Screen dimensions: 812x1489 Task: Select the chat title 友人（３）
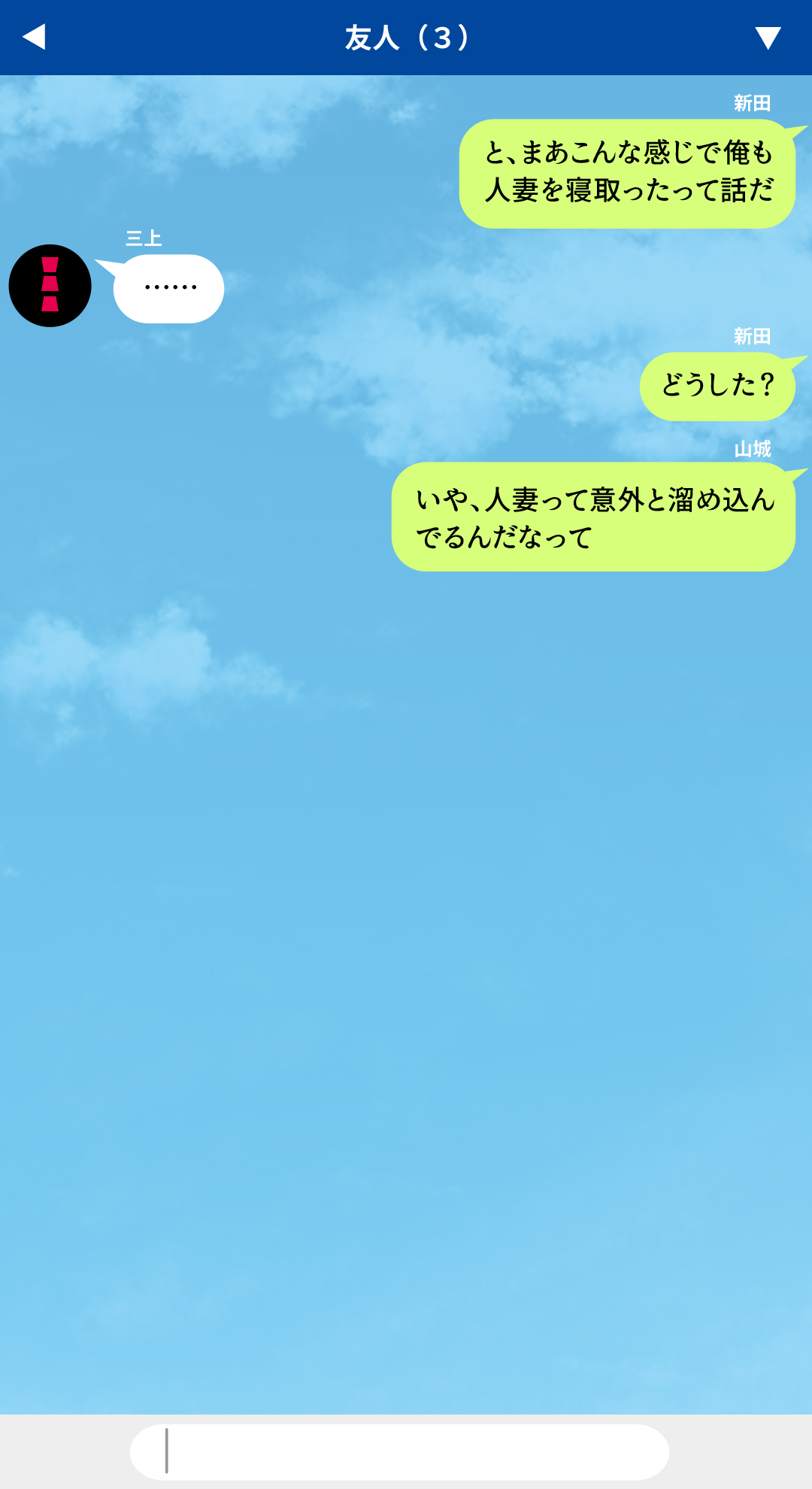406,38
